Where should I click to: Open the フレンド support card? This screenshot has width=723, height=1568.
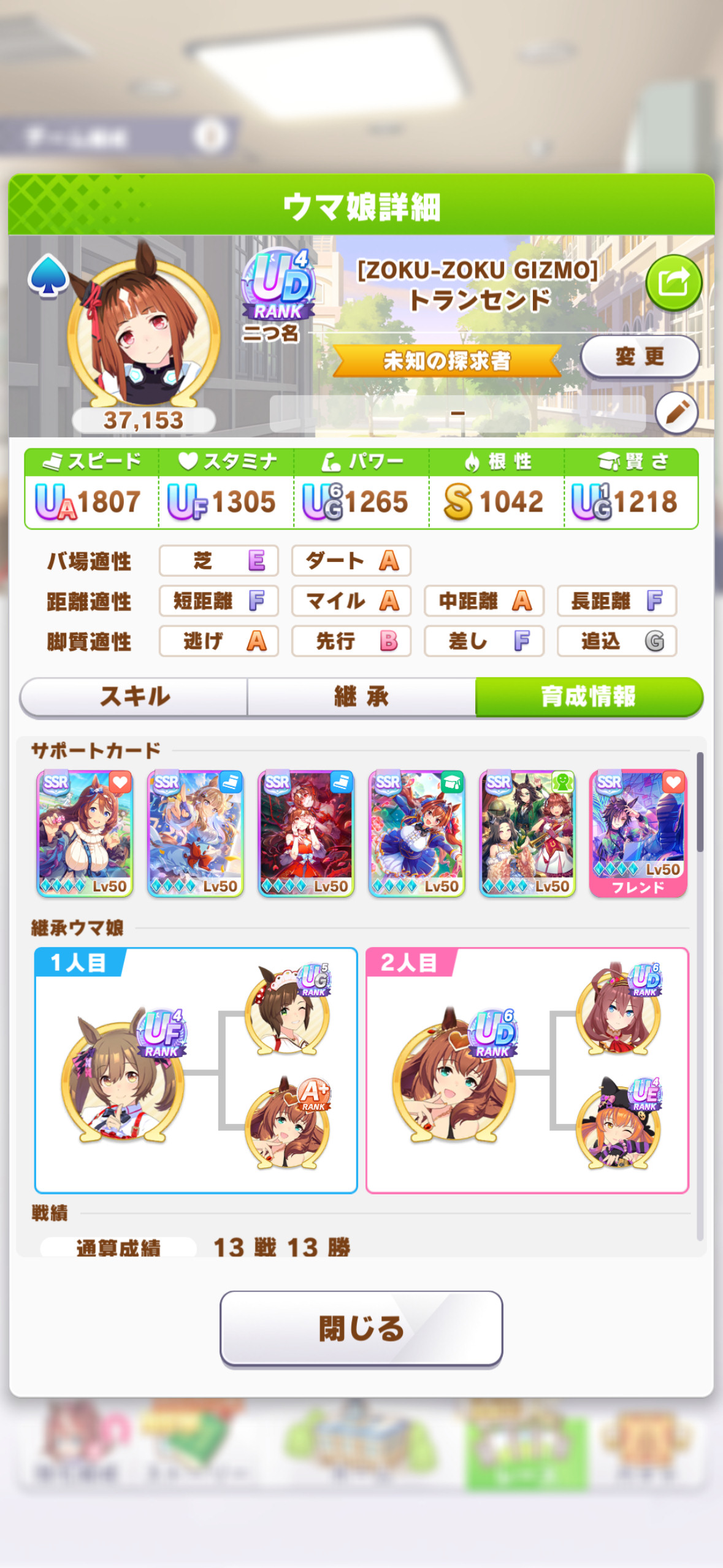tap(638, 834)
